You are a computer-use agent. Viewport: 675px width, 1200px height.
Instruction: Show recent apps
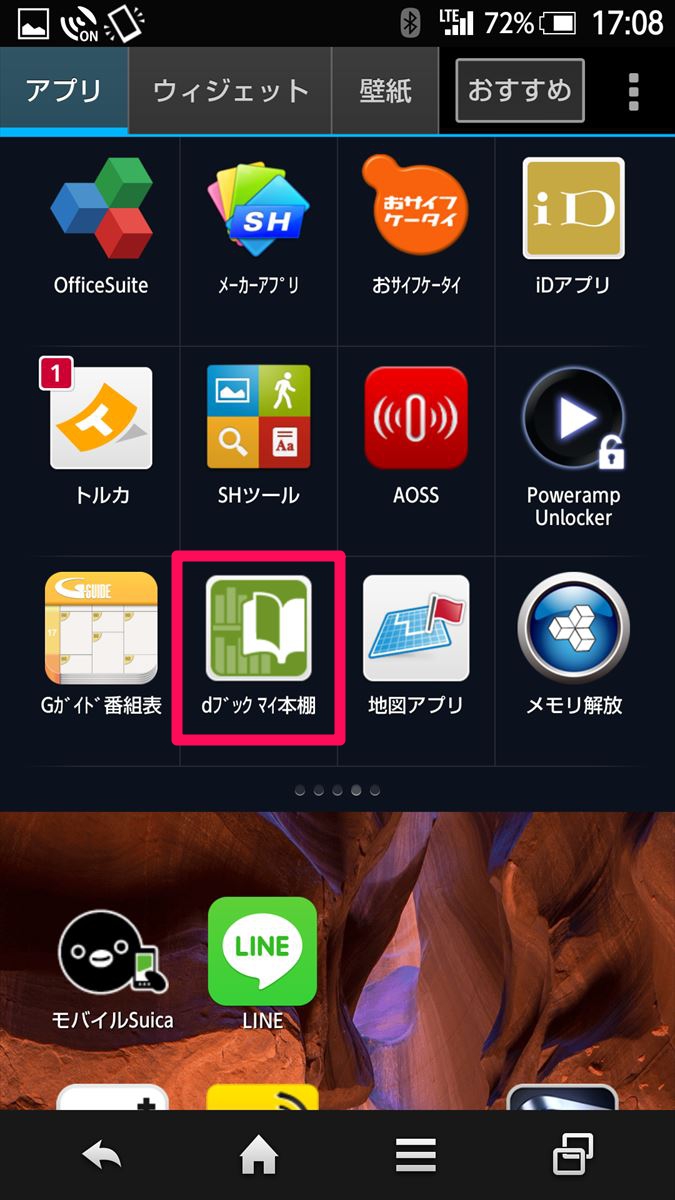pos(573,1156)
